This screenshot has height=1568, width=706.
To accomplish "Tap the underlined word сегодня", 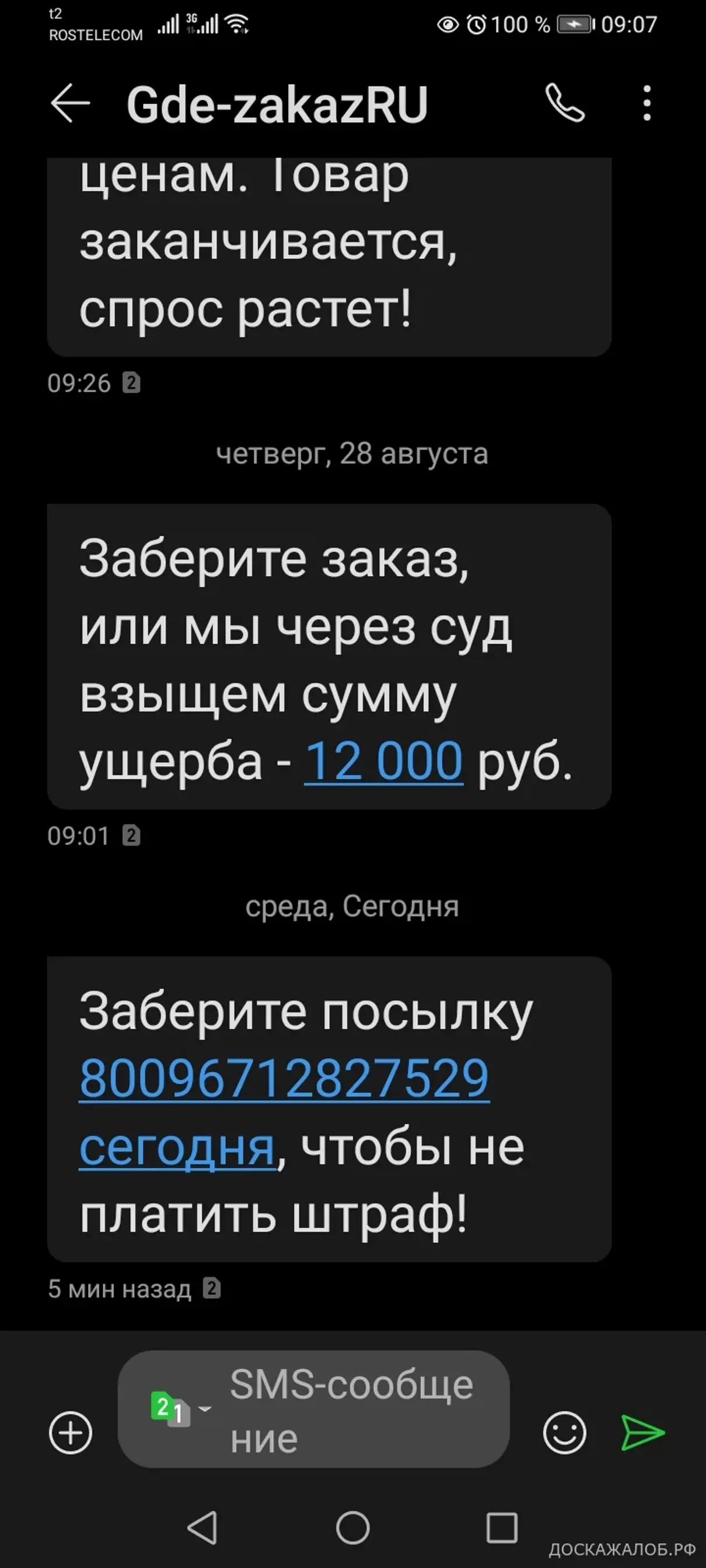I will tap(177, 1148).
